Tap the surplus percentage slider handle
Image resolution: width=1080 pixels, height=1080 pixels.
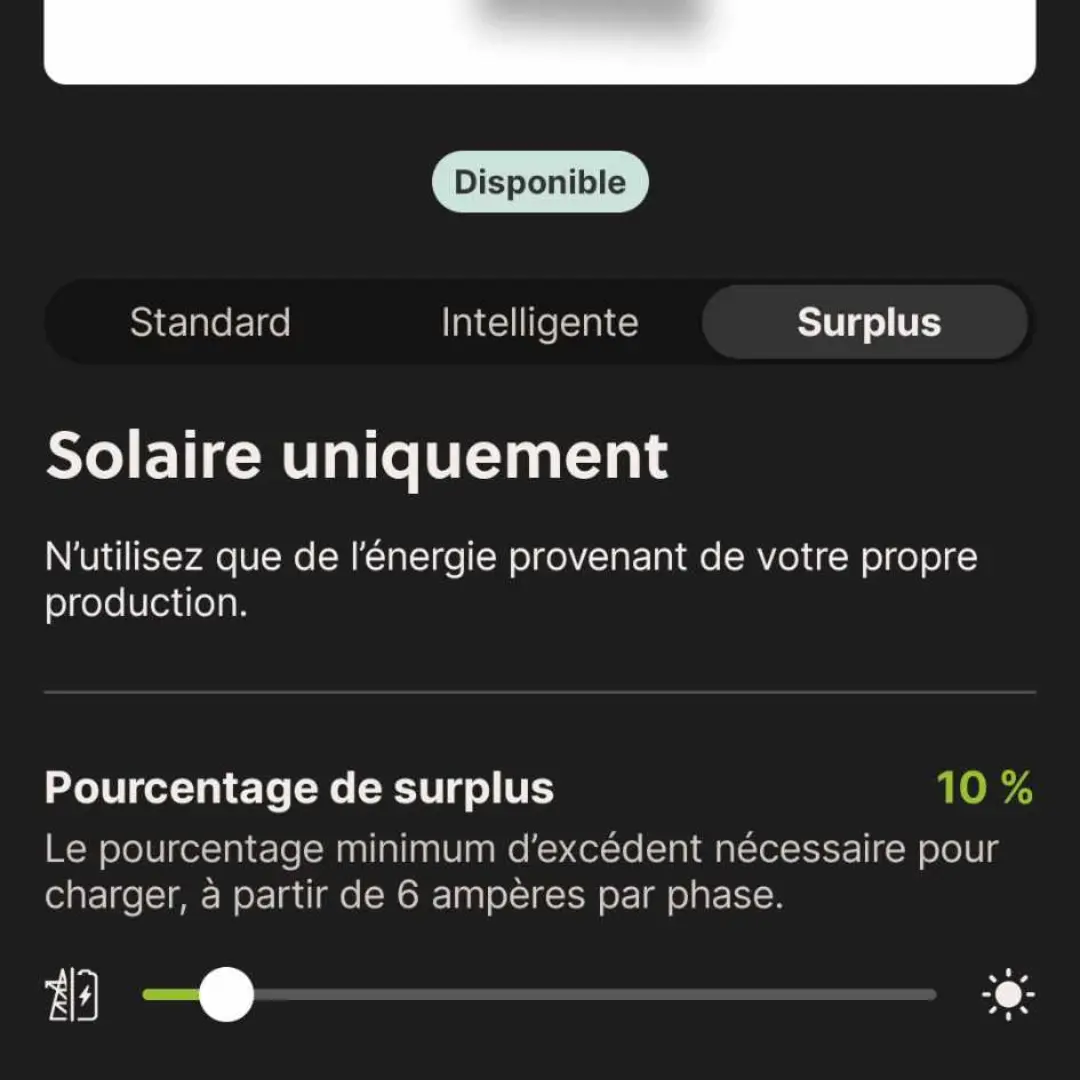tap(226, 994)
